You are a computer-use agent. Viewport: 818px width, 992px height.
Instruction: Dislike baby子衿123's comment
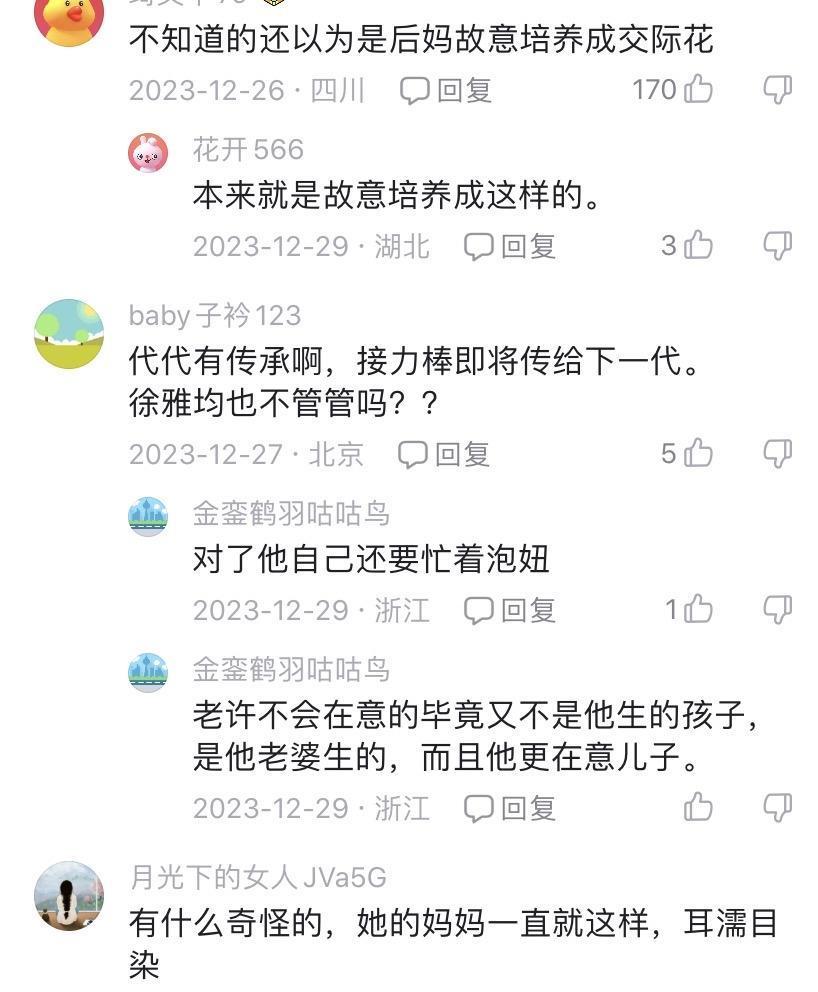pyautogui.click(x=777, y=454)
